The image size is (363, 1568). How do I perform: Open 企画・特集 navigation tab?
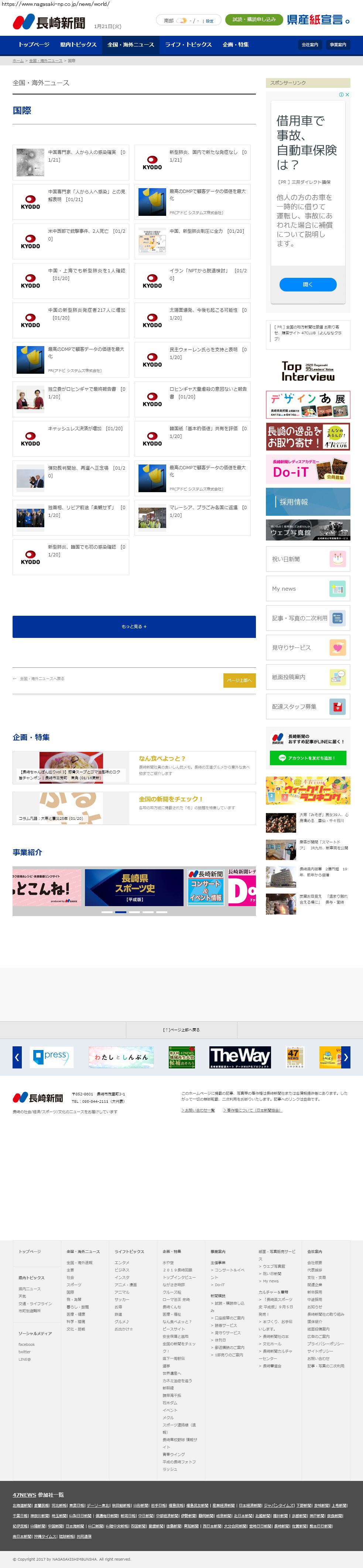coord(236,44)
